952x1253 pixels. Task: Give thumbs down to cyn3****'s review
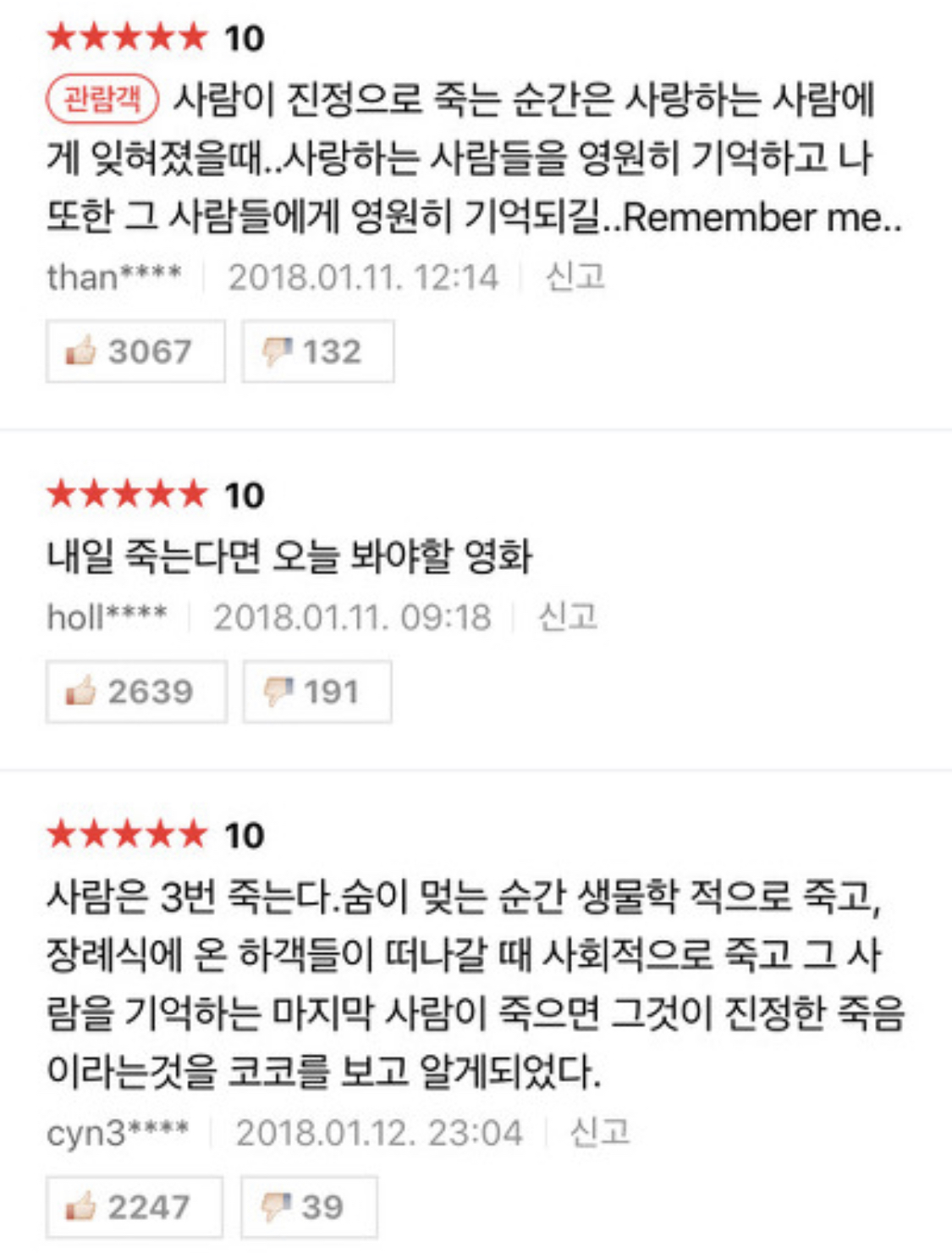pyautogui.click(x=309, y=1206)
